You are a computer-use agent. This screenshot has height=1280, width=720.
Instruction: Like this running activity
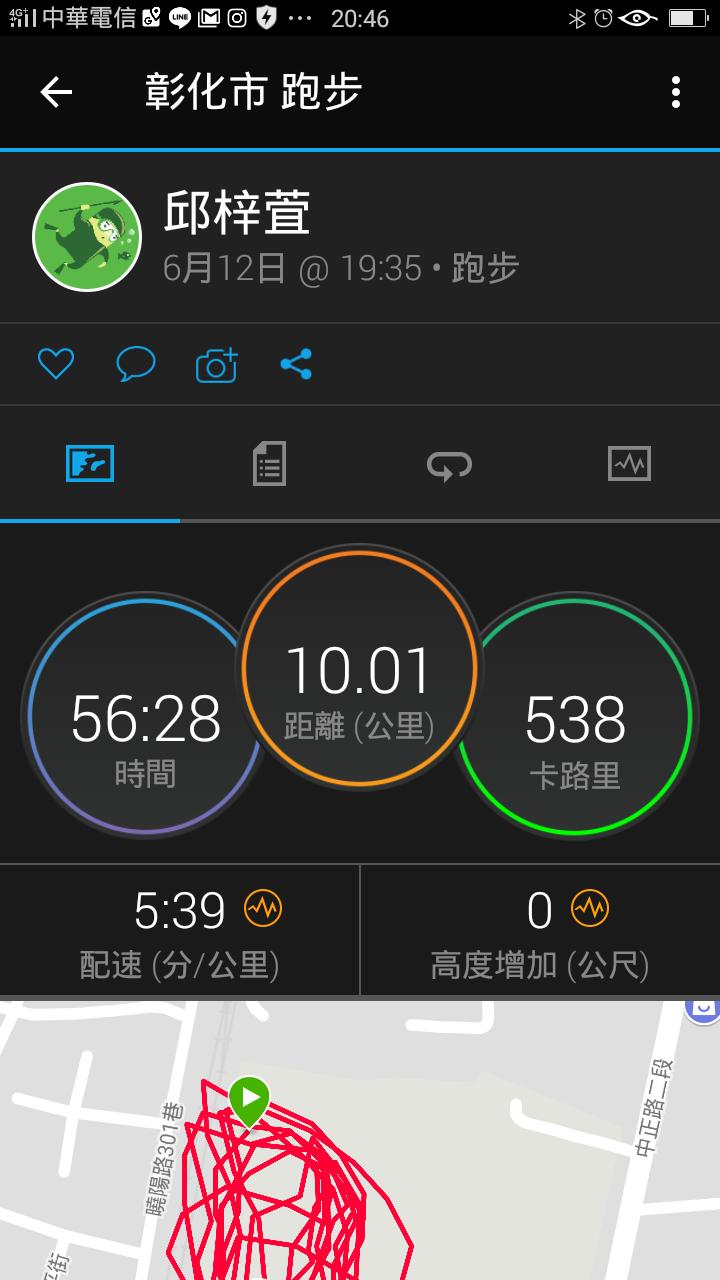click(x=56, y=364)
